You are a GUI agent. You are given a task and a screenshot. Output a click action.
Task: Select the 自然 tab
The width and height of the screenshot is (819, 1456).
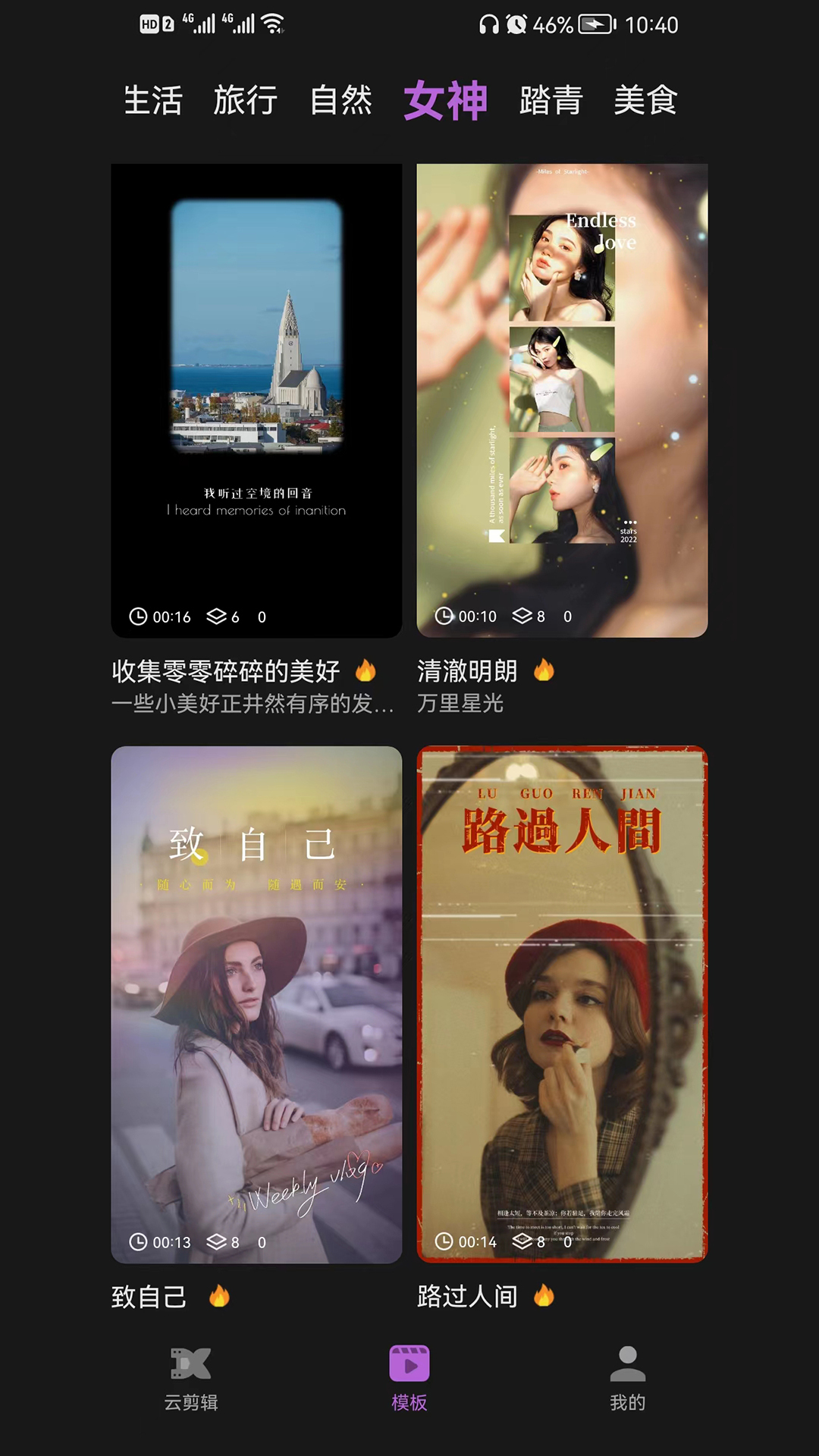point(340,99)
